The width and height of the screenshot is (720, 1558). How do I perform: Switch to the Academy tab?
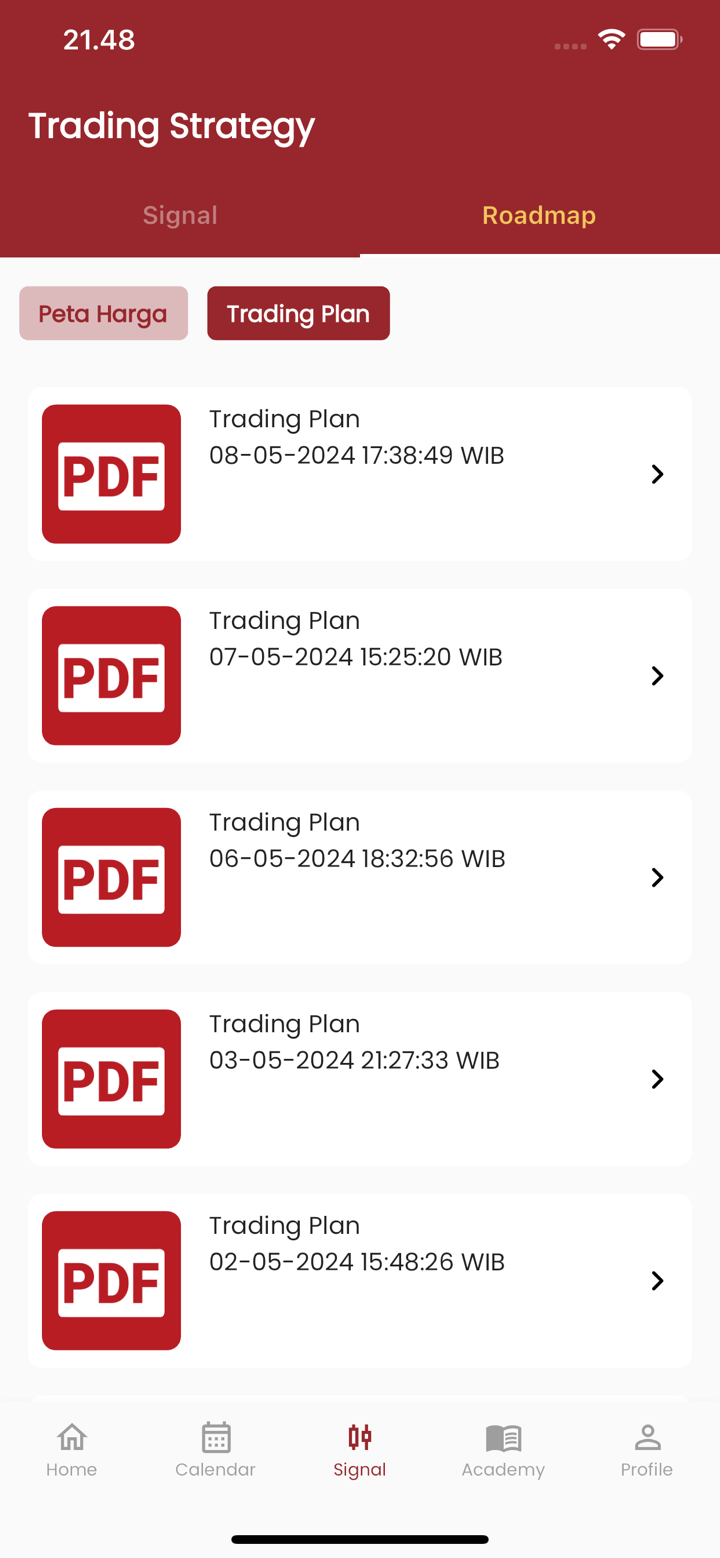503,1450
